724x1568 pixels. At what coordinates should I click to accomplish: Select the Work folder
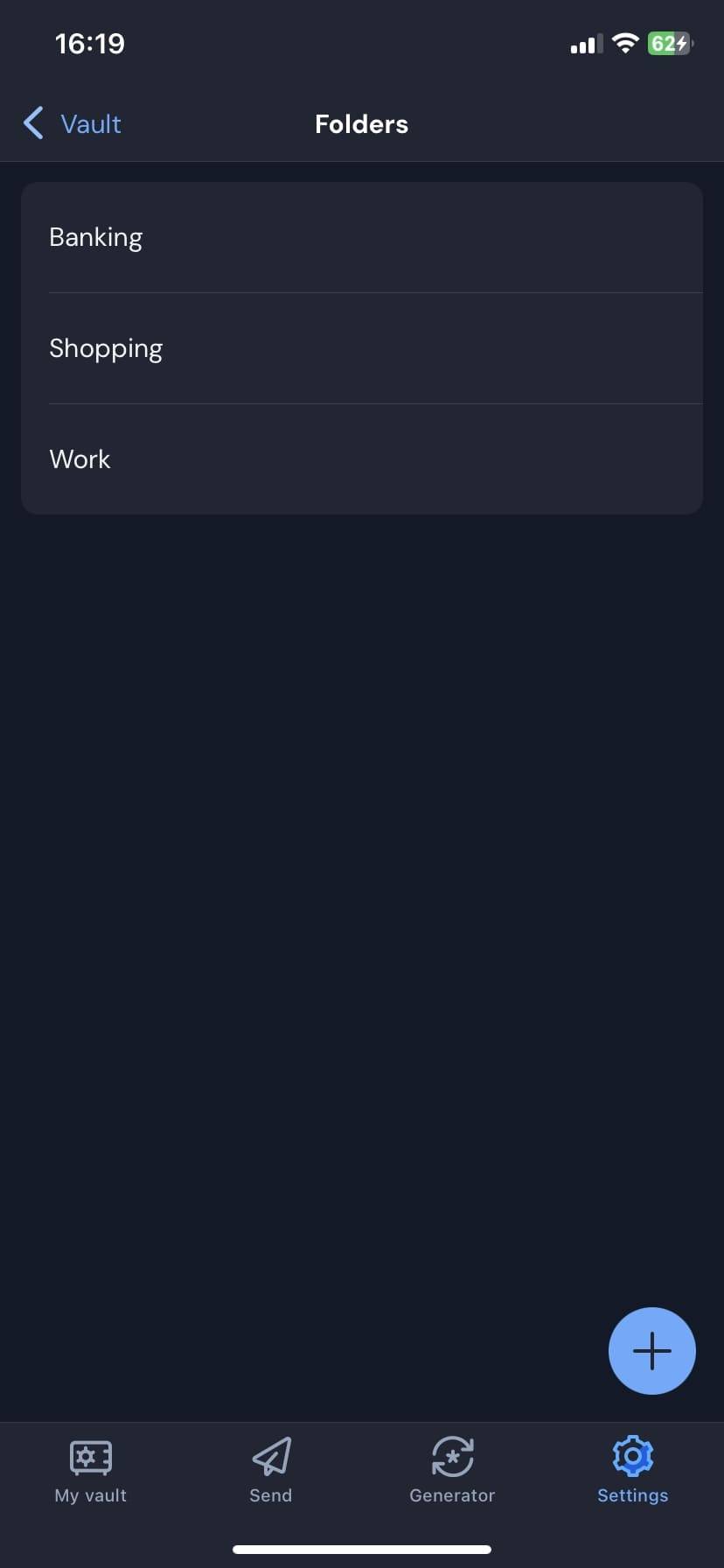pyautogui.click(x=361, y=459)
